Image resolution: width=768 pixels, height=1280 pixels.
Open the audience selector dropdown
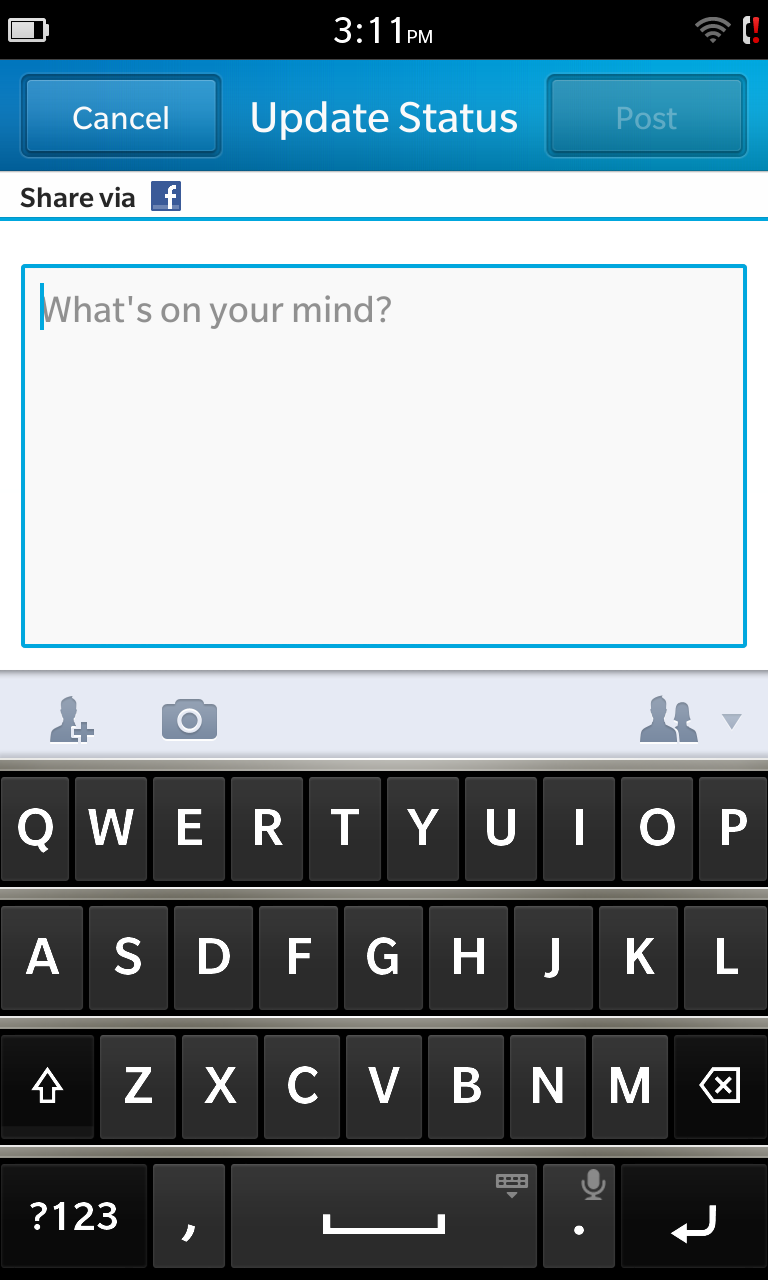coord(691,720)
